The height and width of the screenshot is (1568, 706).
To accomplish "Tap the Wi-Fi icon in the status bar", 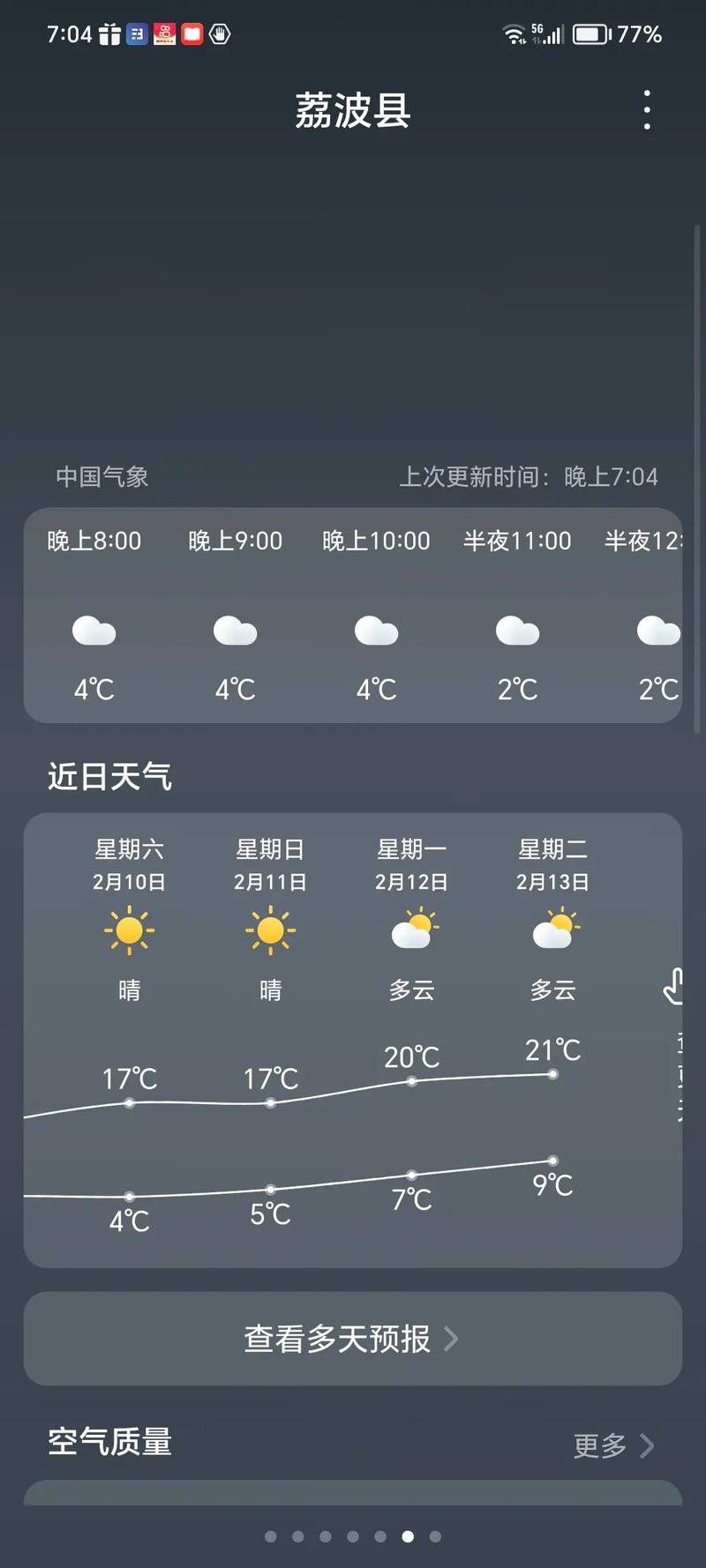I will click(514, 34).
